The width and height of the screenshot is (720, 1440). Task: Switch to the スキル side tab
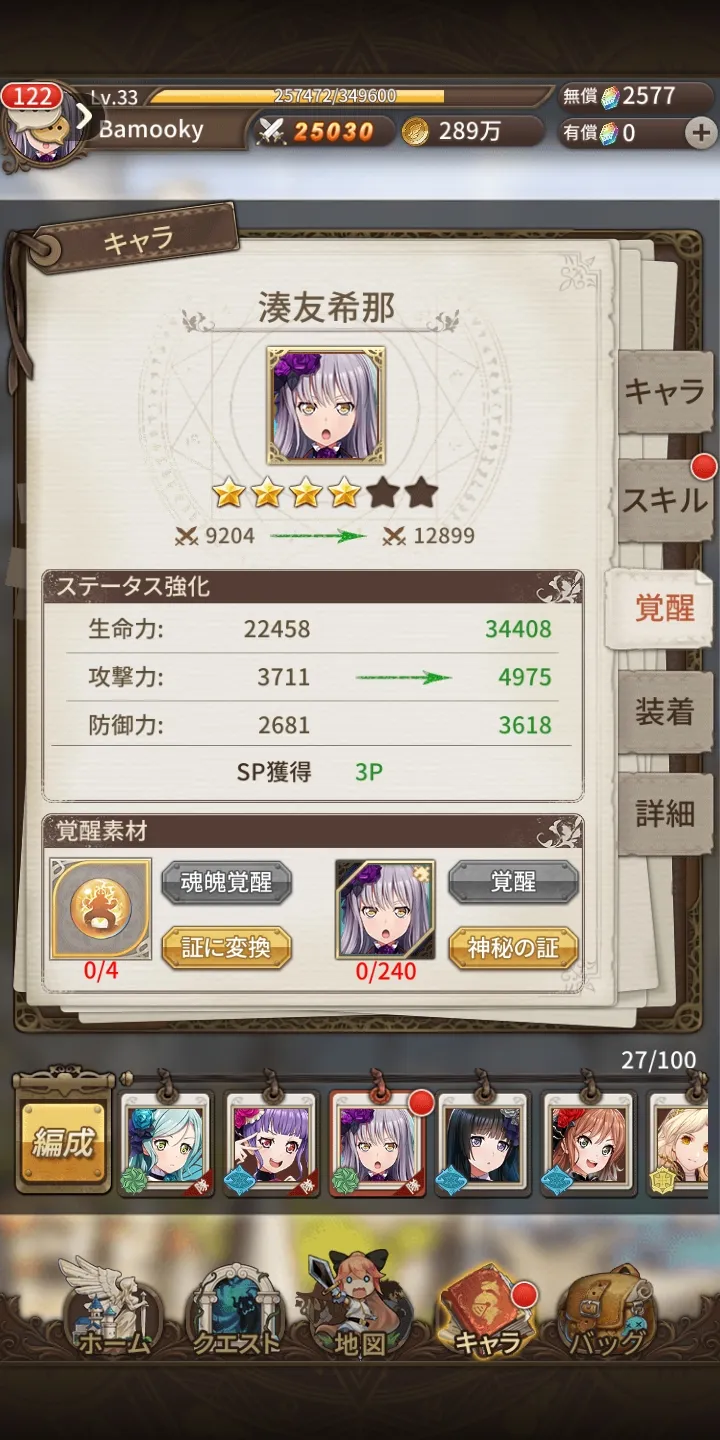(x=665, y=500)
